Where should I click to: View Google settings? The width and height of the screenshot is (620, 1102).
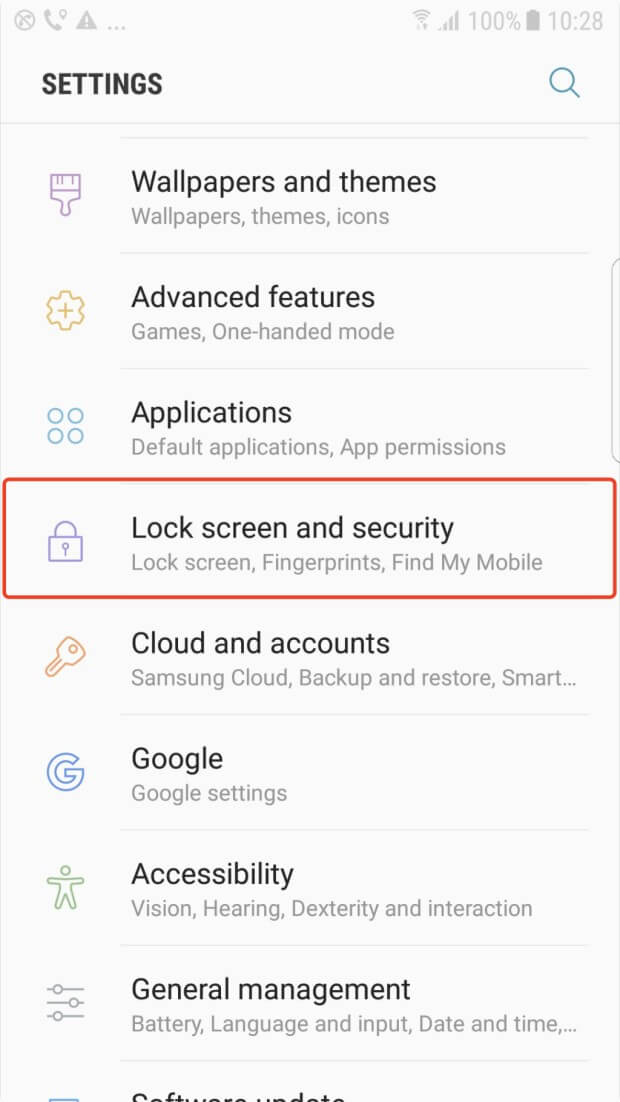click(177, 773)
